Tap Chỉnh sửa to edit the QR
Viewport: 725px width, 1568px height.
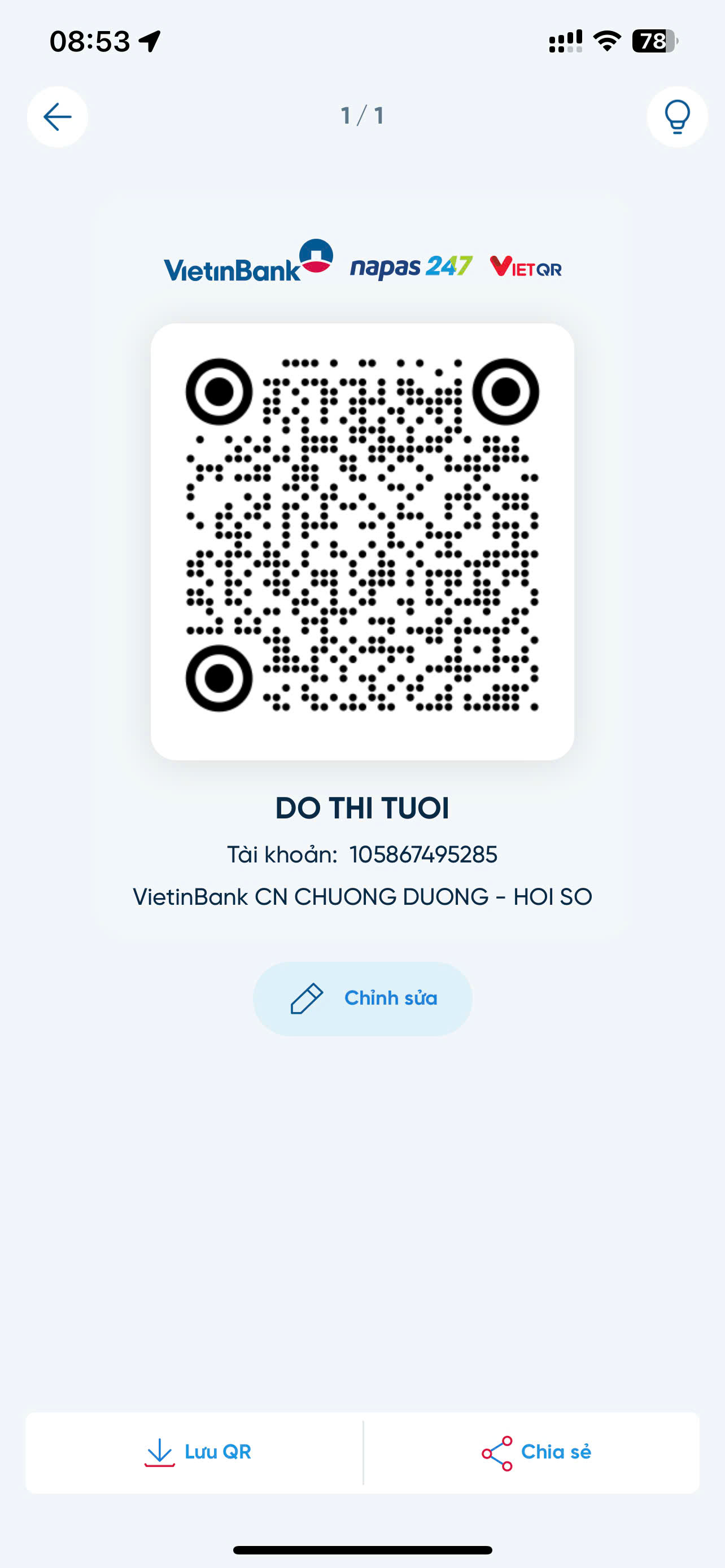(x=363, y=998)
